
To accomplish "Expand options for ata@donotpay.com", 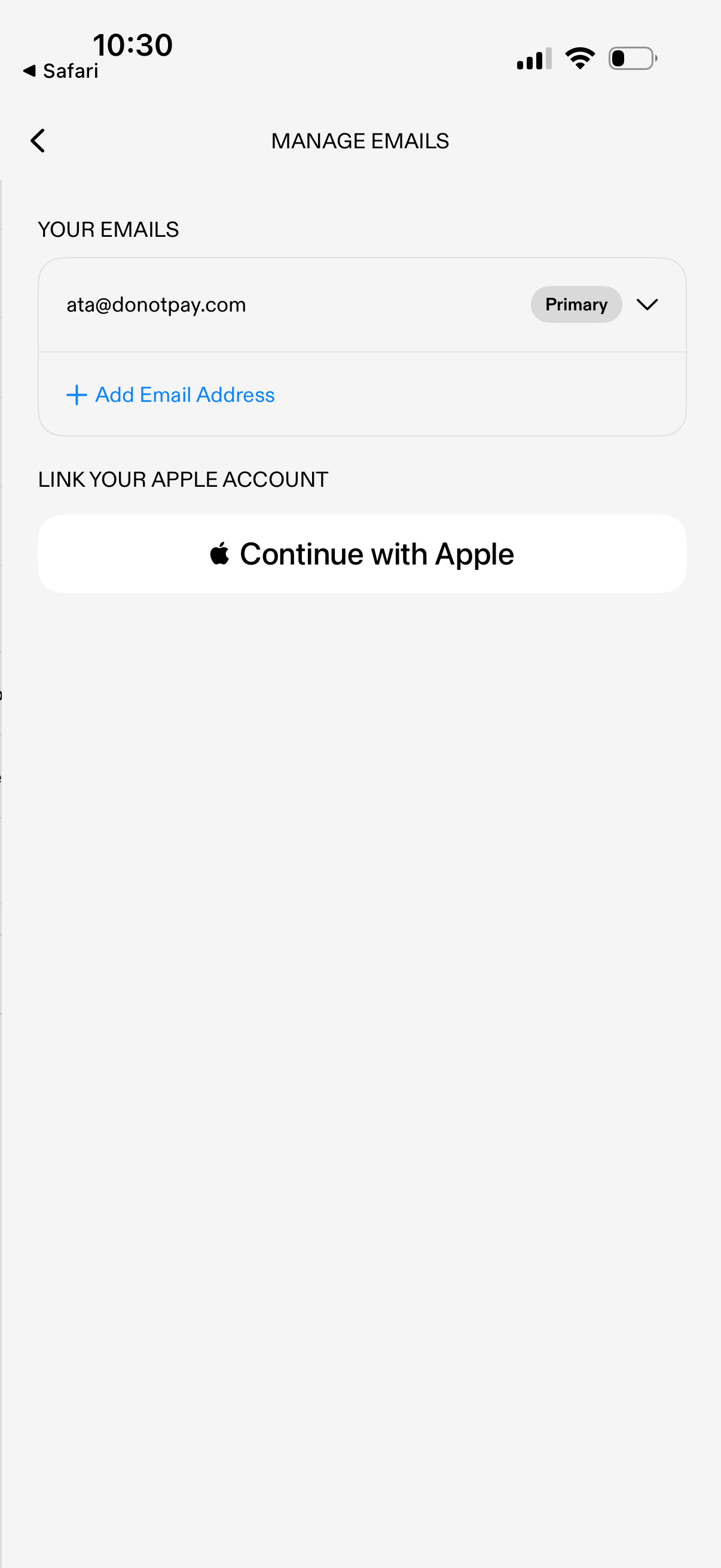I will [x=647, y=304].
